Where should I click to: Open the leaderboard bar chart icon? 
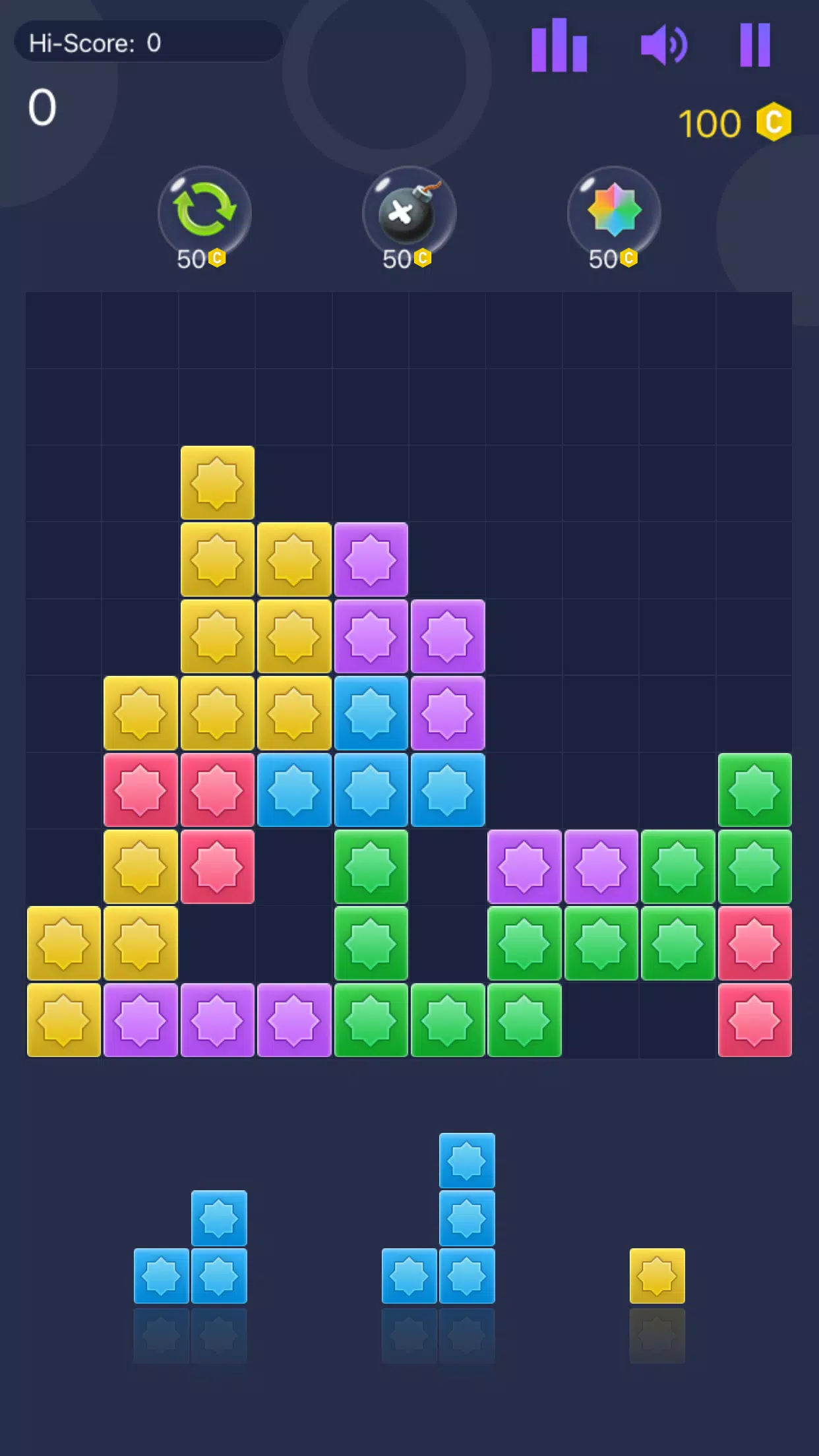pyautogui.click(x=559, y=45)
